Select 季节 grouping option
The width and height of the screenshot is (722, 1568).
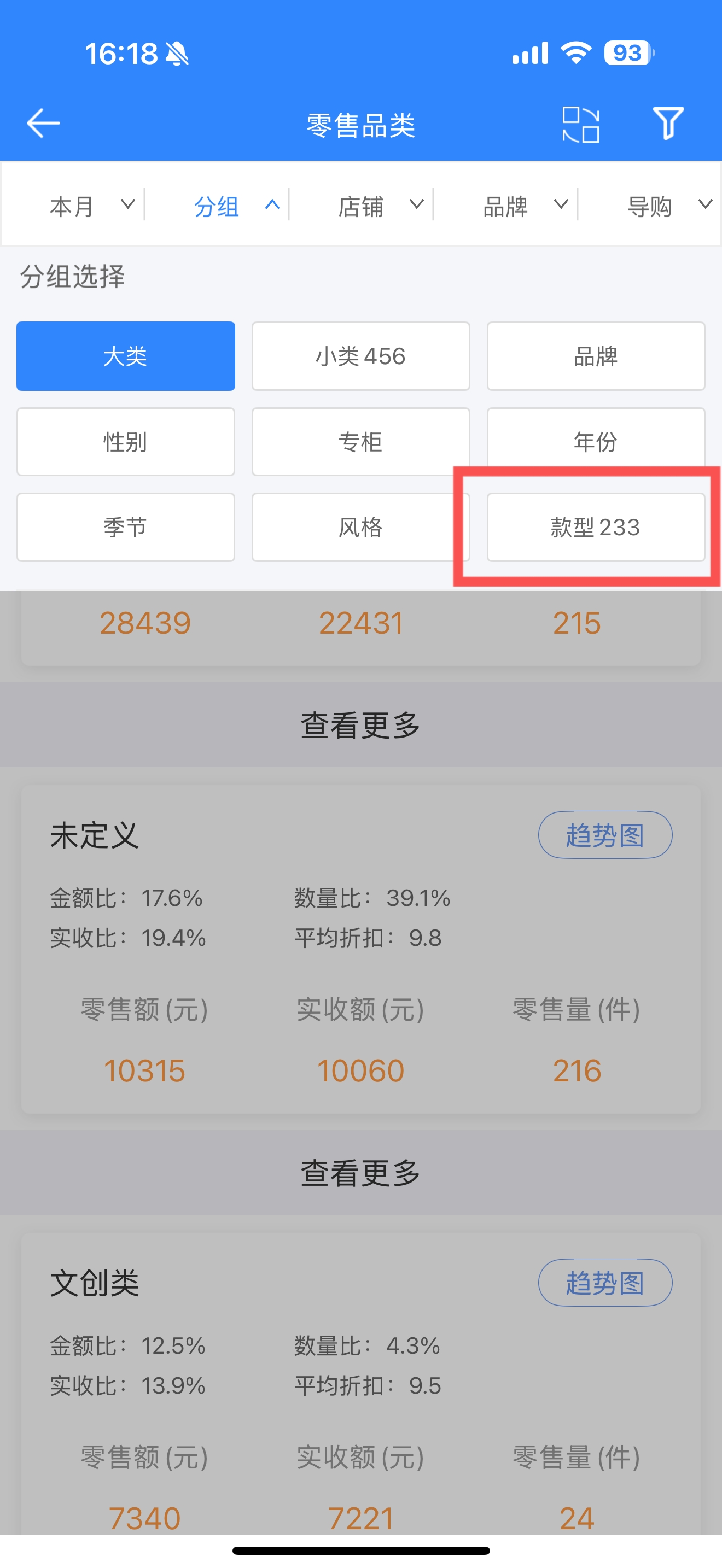tap(125, 527)
